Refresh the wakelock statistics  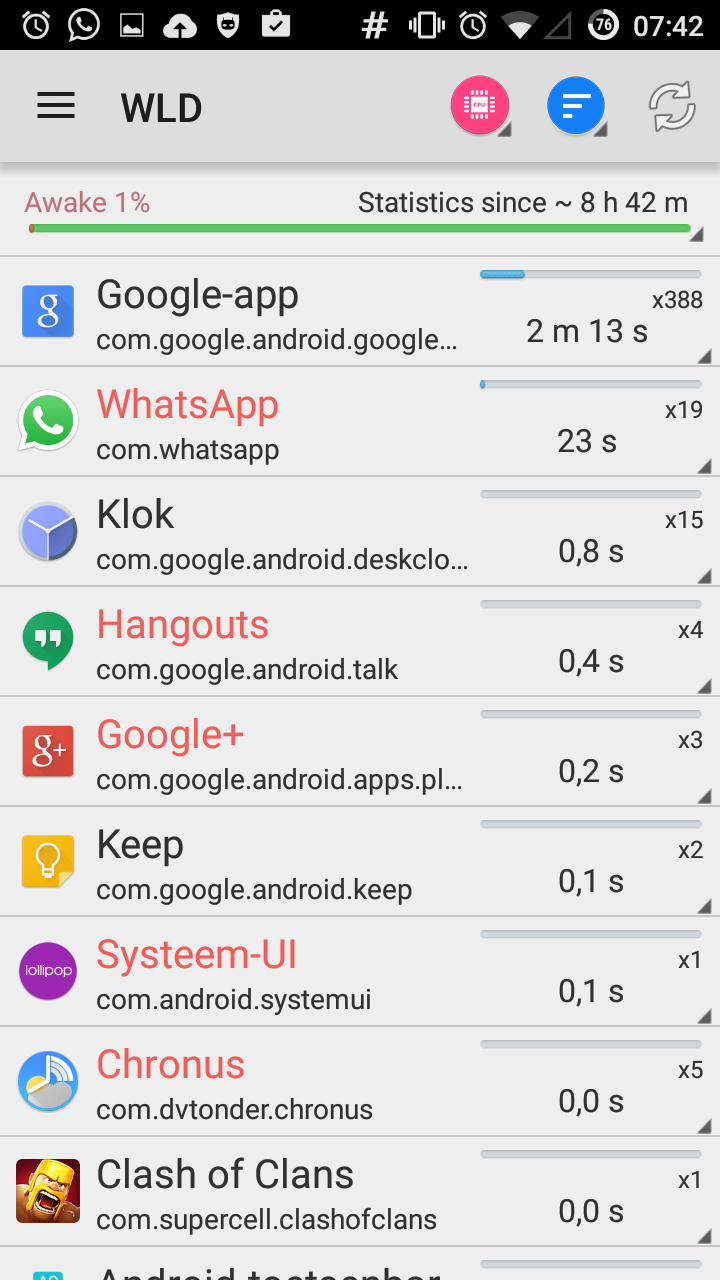click(672, 106)
